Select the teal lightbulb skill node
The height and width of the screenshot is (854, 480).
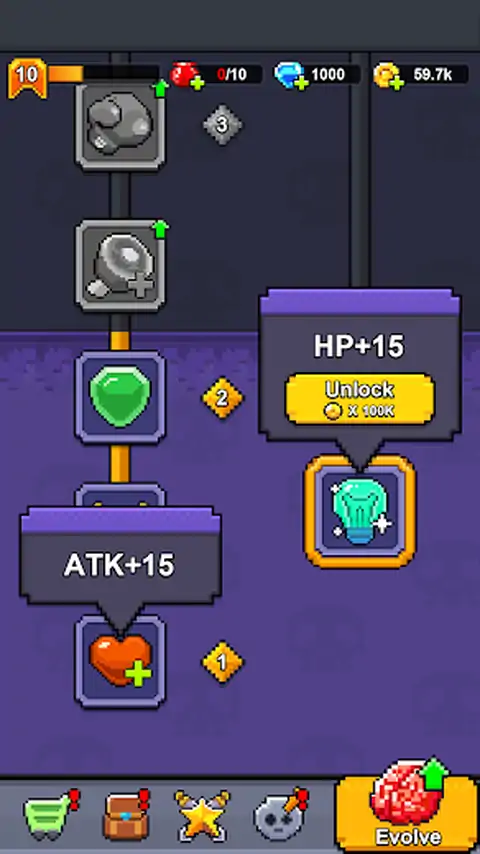pyautogui.click(x=360, y=511)
